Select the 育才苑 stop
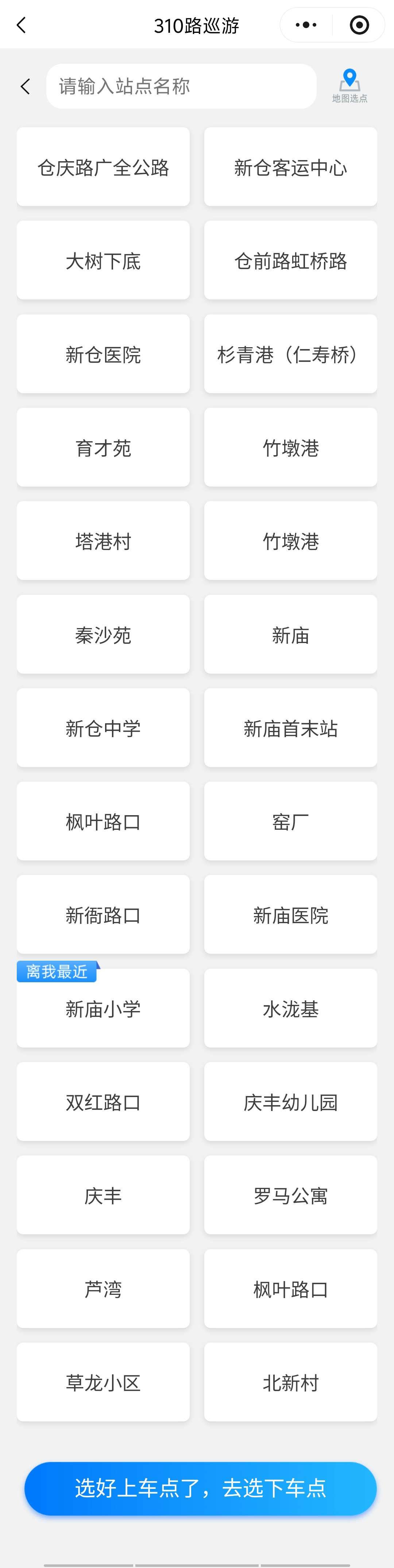 pyautogui.click(x=104, y=448)
